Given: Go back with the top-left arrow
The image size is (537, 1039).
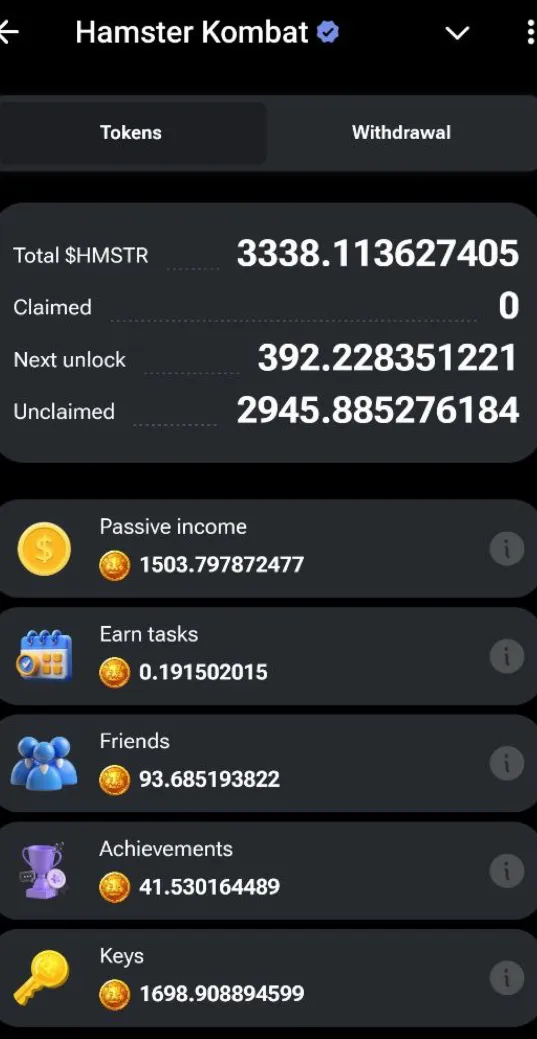Looking at the screenshot, I should click(9, 32).
